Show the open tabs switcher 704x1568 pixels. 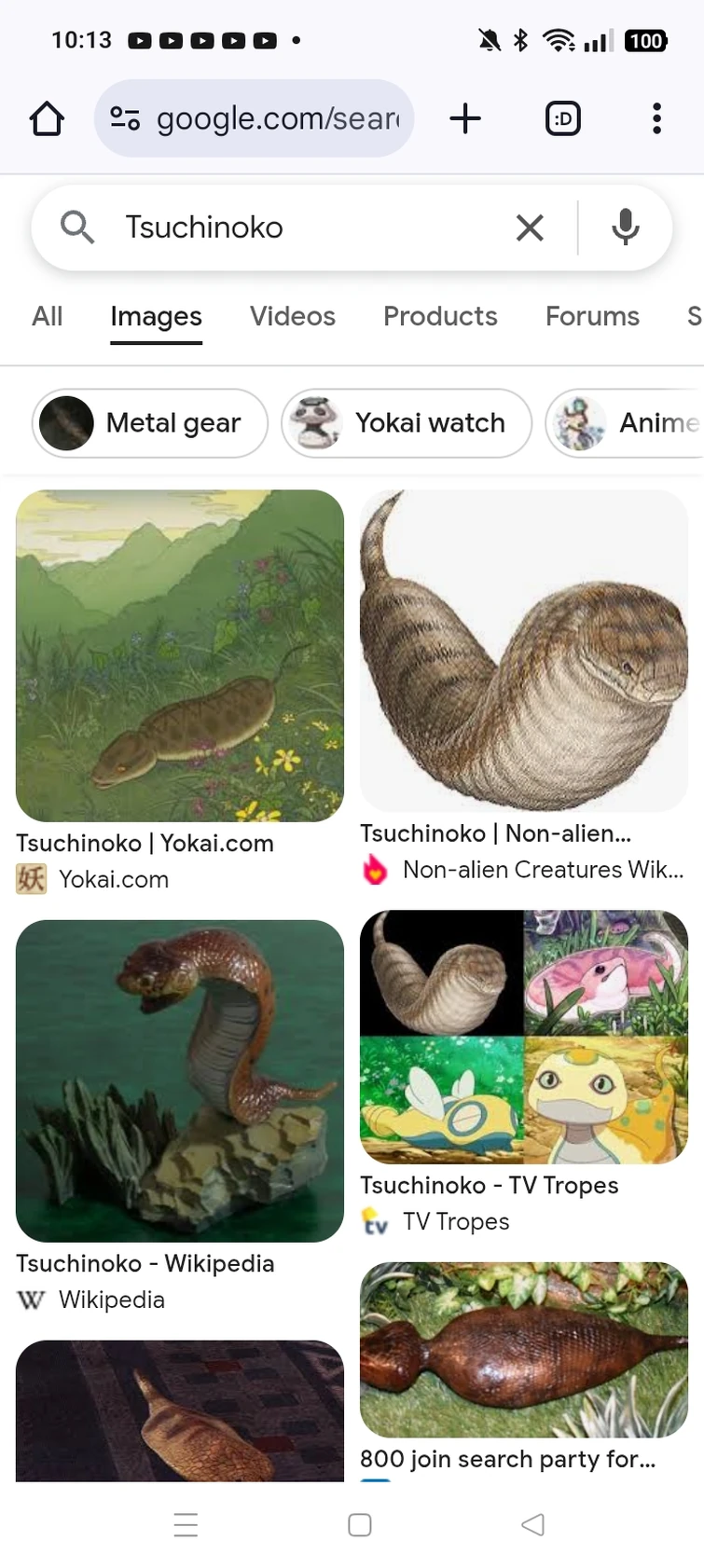pyautogui.click(x=562, y=119)
